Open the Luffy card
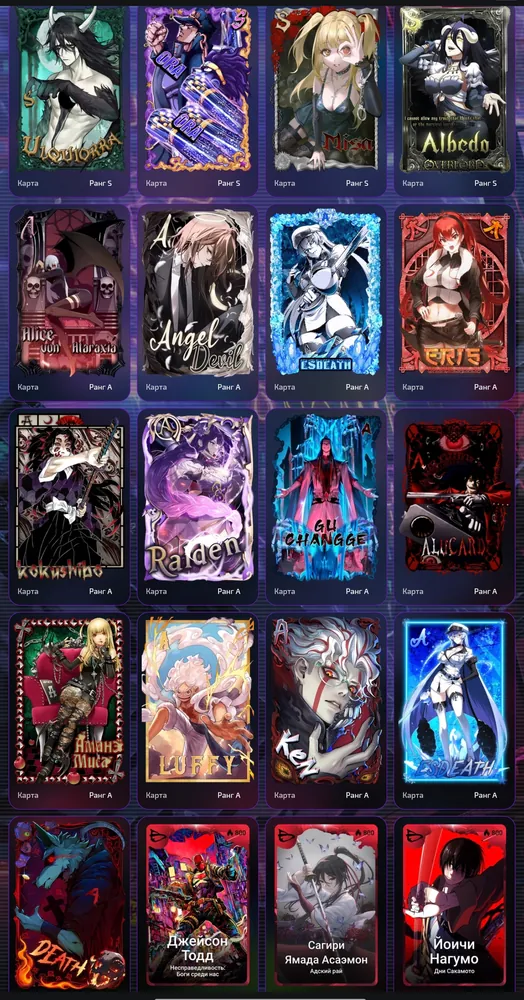 pyautogui.click(x=198, y=710)
